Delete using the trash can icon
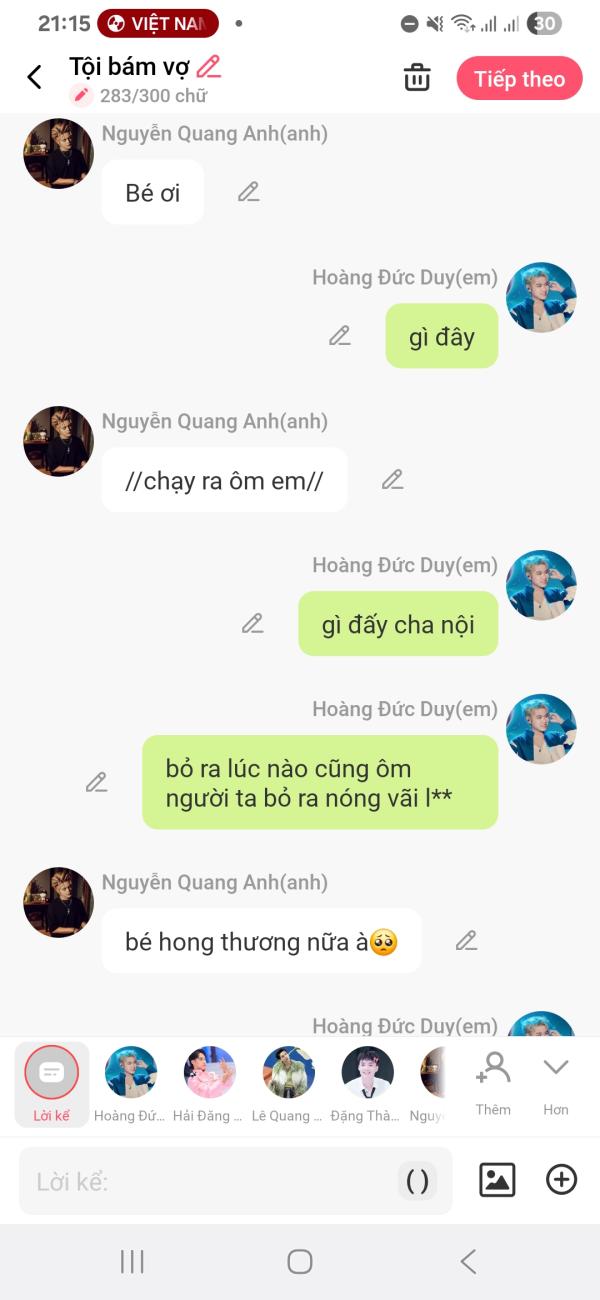600x1300 pixels. (417, 78)
